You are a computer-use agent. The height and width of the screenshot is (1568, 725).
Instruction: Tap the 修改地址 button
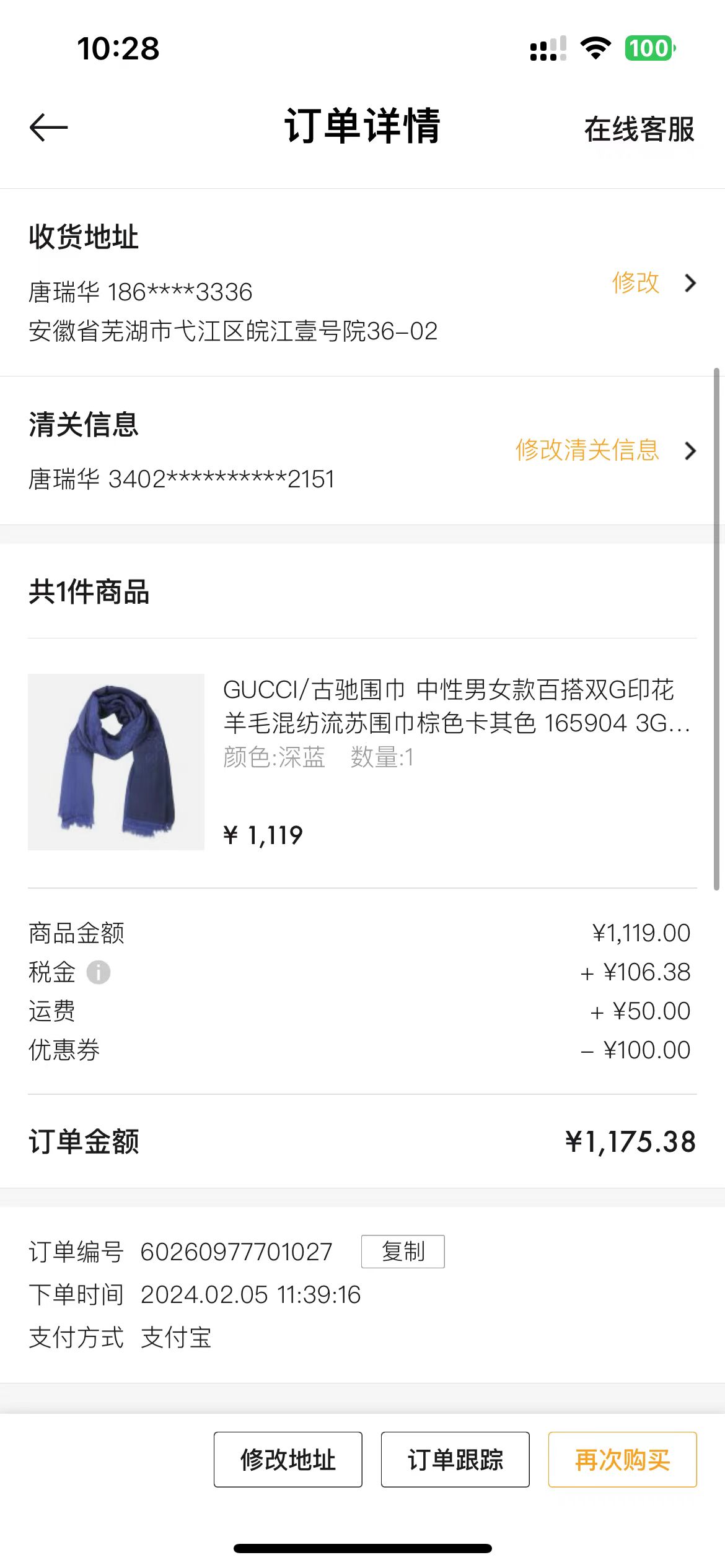pos(288,1460)
